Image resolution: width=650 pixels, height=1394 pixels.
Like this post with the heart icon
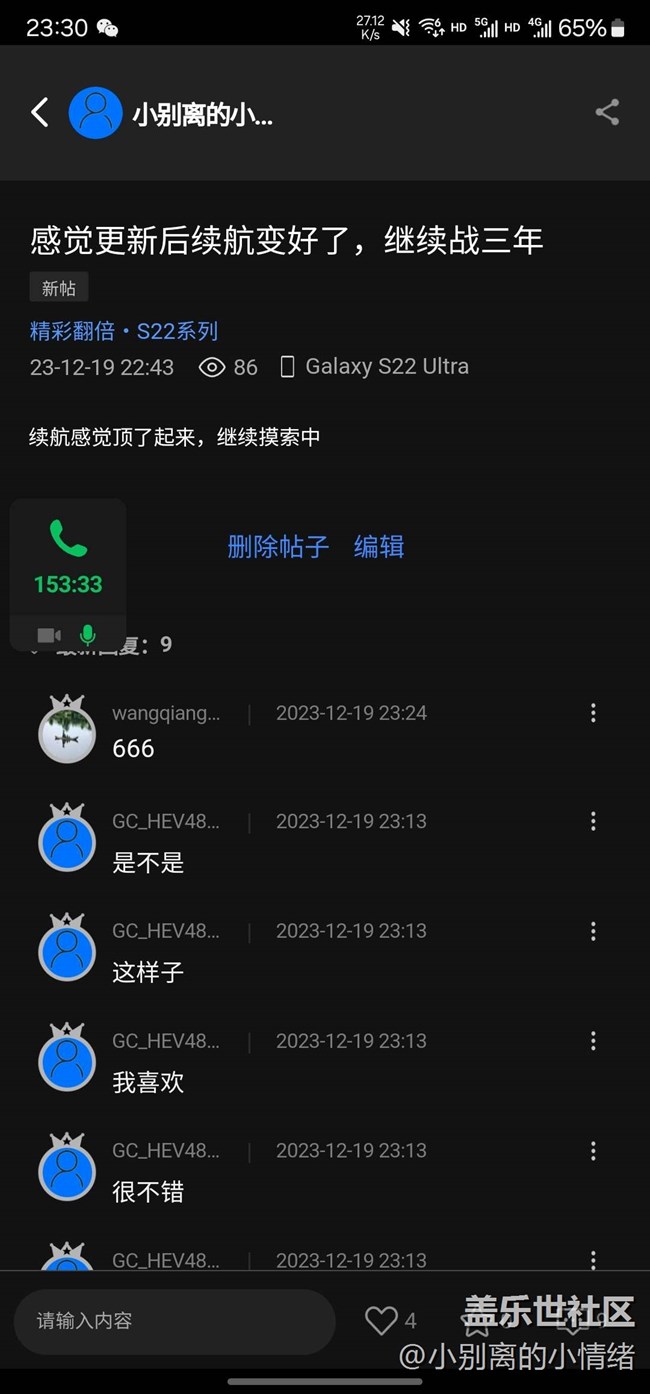[381, 1321]
